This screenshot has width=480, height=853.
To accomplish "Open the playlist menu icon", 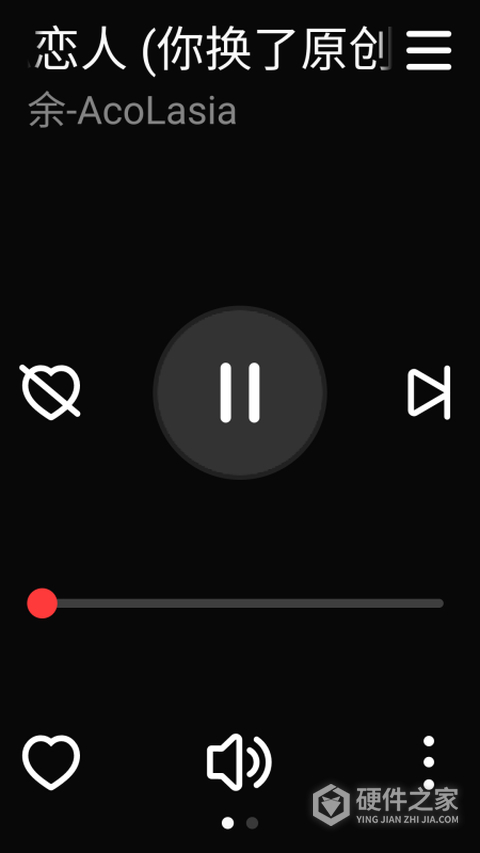I will 429,51.
